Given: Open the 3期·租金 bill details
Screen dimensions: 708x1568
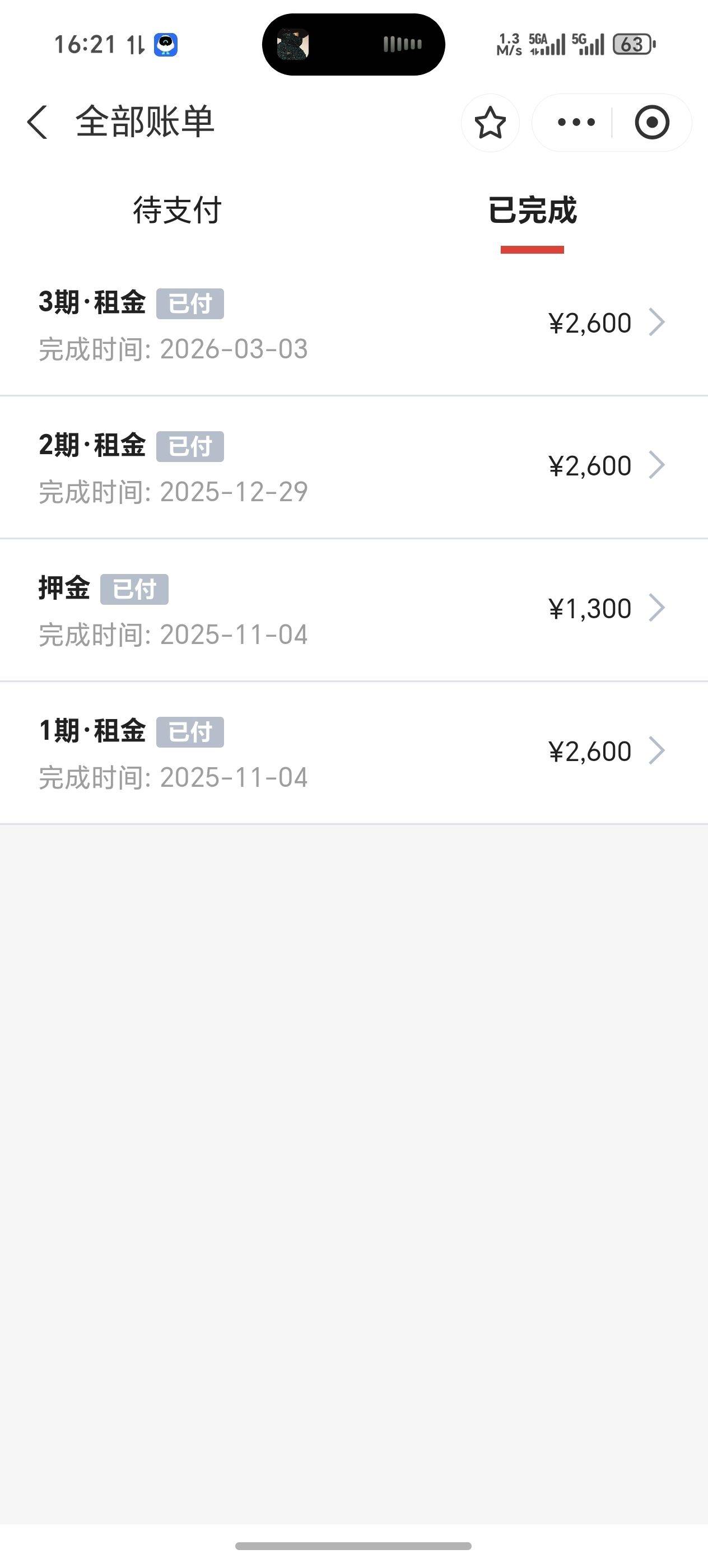Looking at the screenshot, I should [x=353, y=324].
